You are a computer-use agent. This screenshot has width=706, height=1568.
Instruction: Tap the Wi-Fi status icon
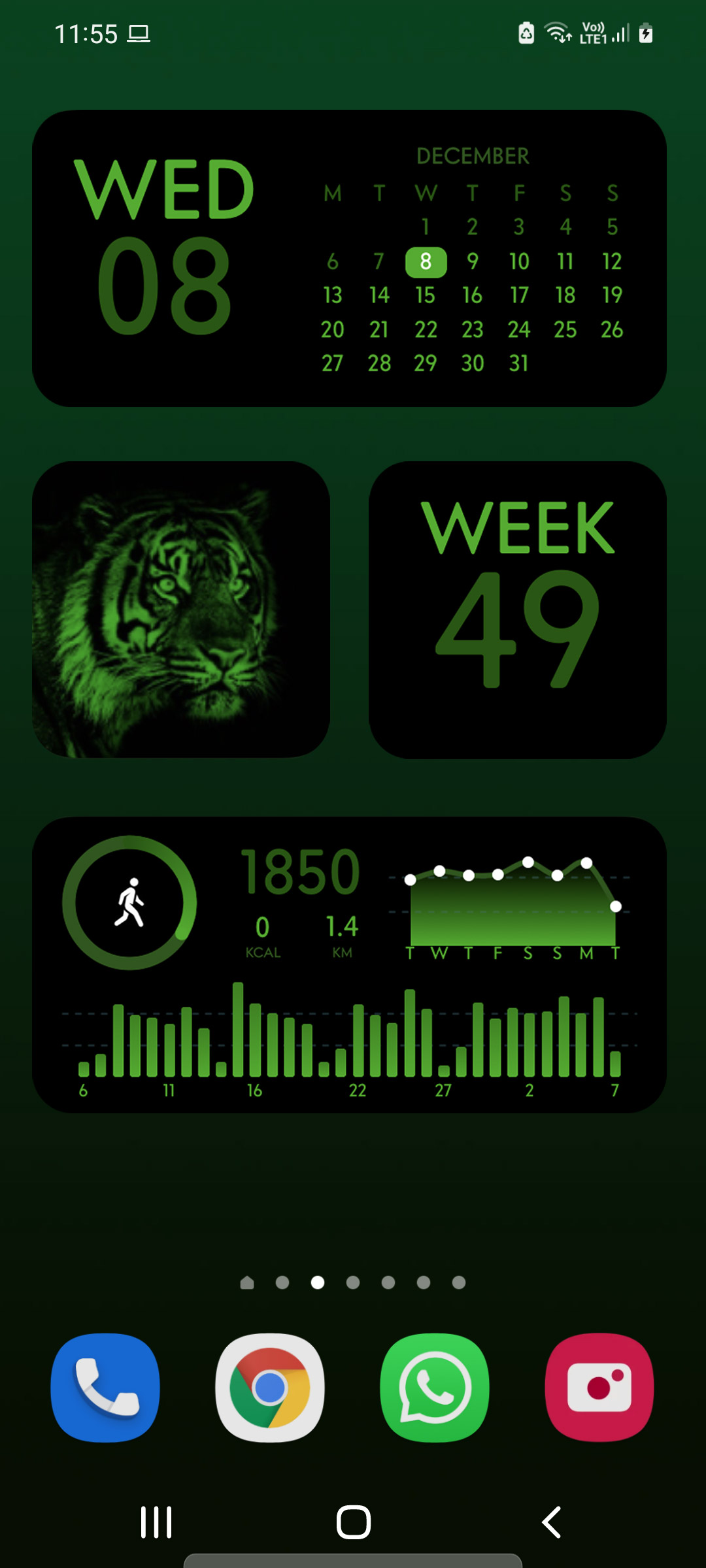[x=557, y=31]
